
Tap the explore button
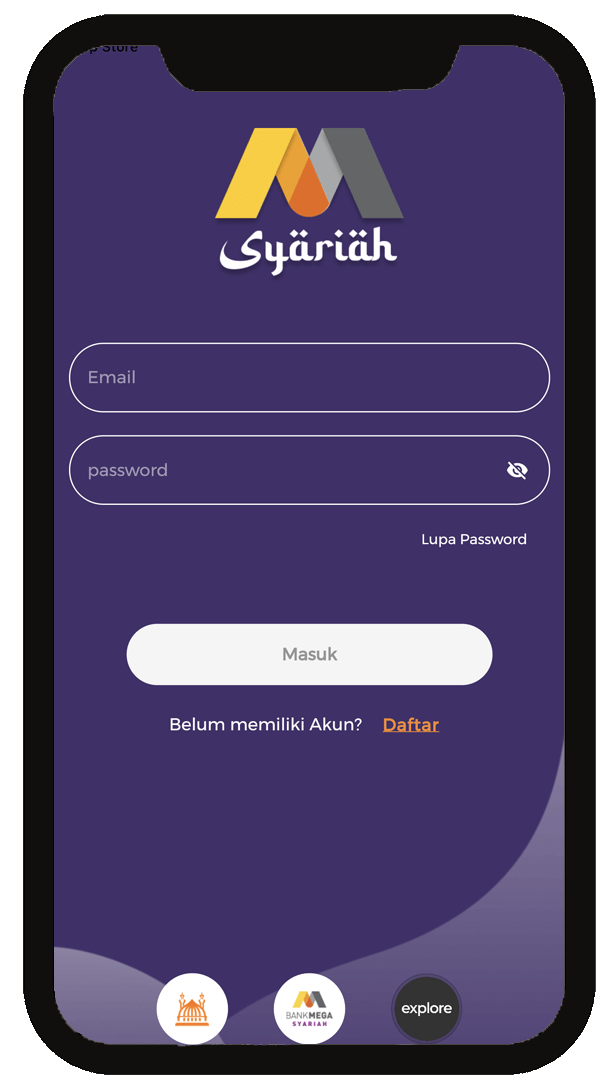point(426,1008)
